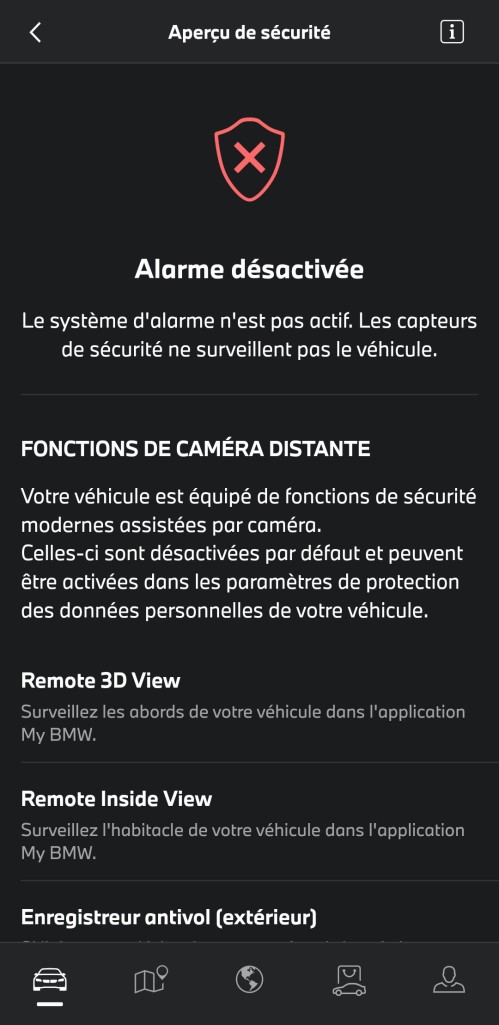The height and width of the screenshot is (1025, 499).
Task: Switch to the globe tab
Action: 249,979
